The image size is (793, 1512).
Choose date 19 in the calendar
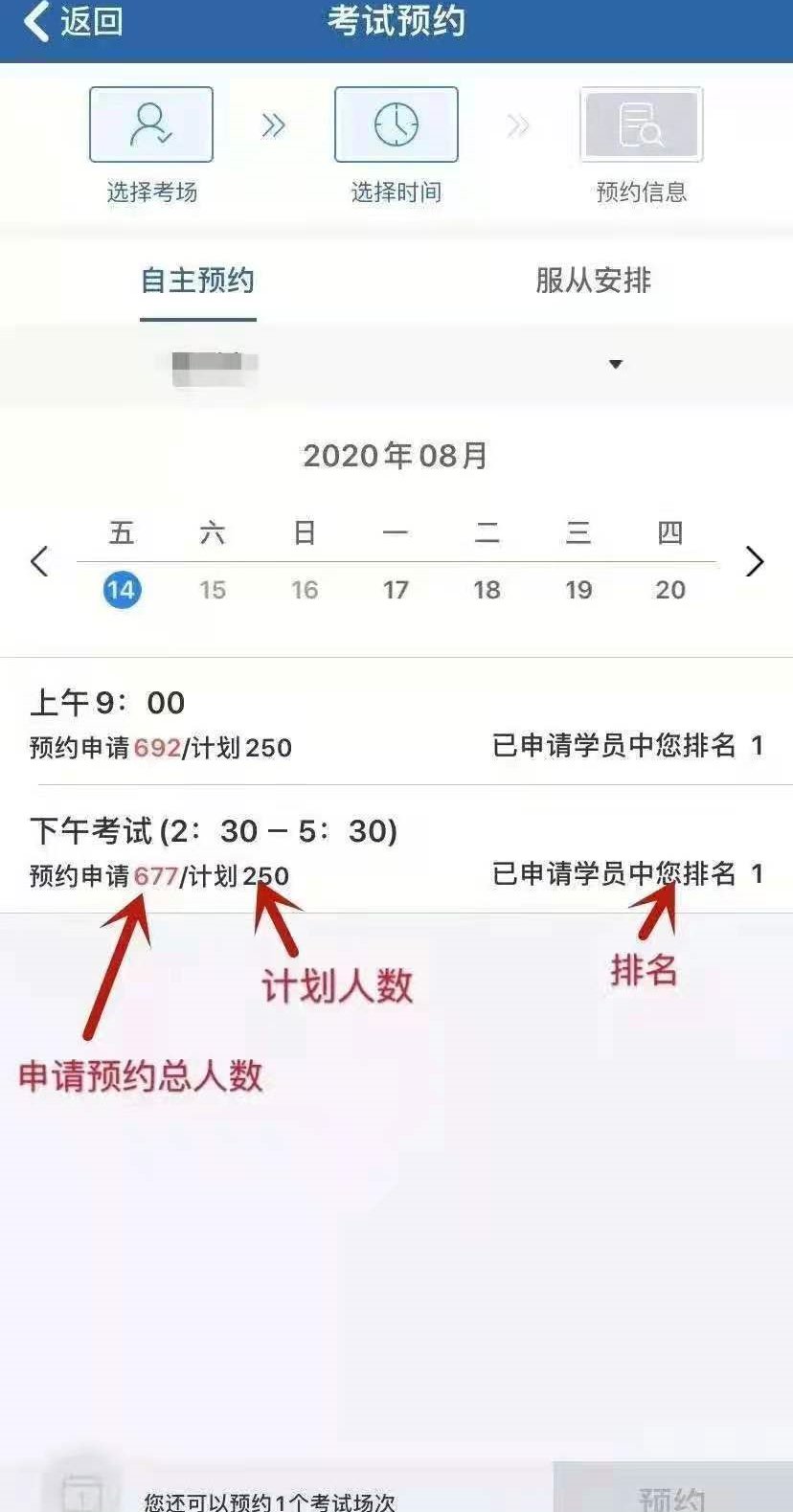tap(578, 590)
